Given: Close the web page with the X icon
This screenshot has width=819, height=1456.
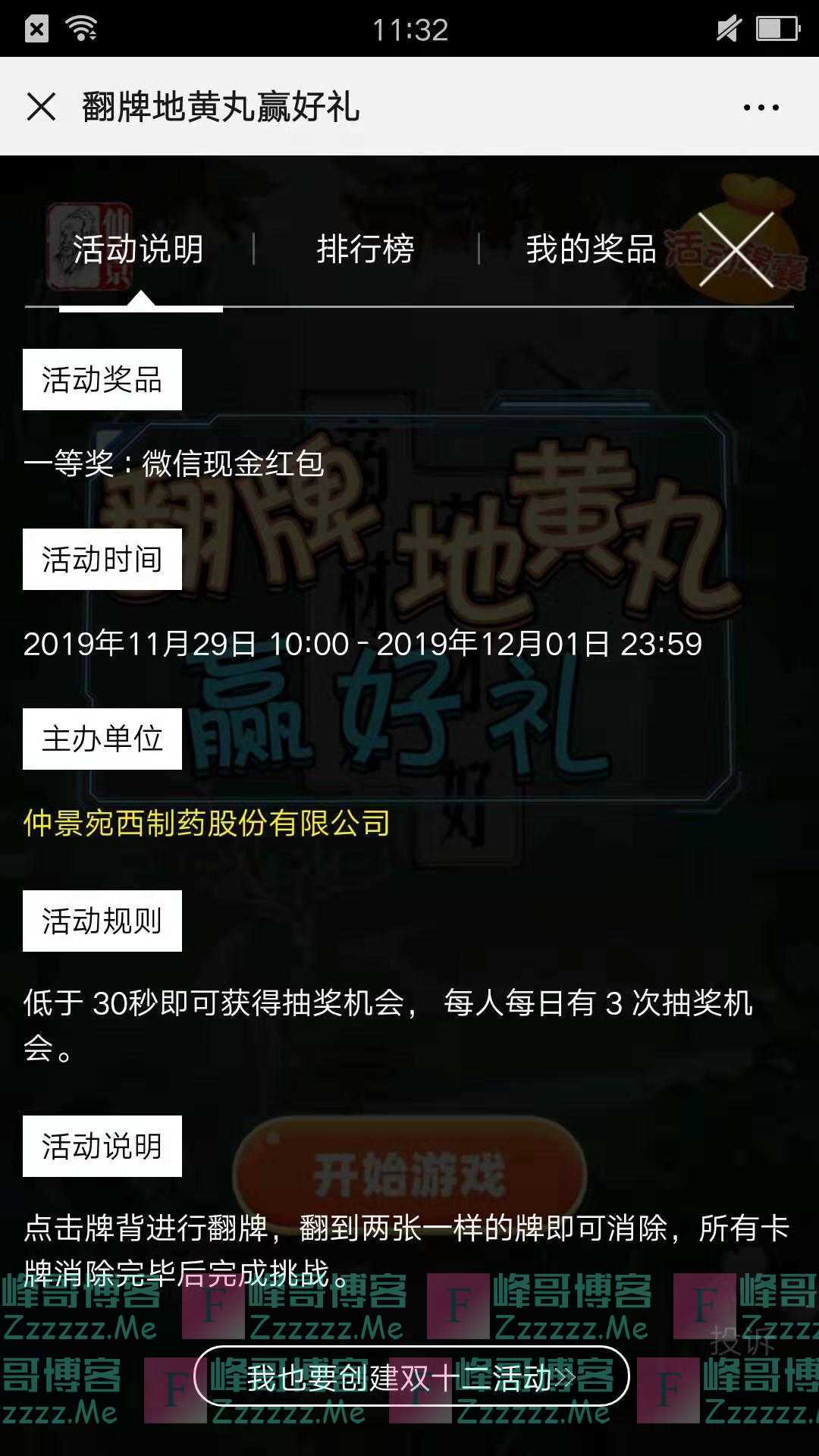Looking at the screenshot, I should [41, 107].
